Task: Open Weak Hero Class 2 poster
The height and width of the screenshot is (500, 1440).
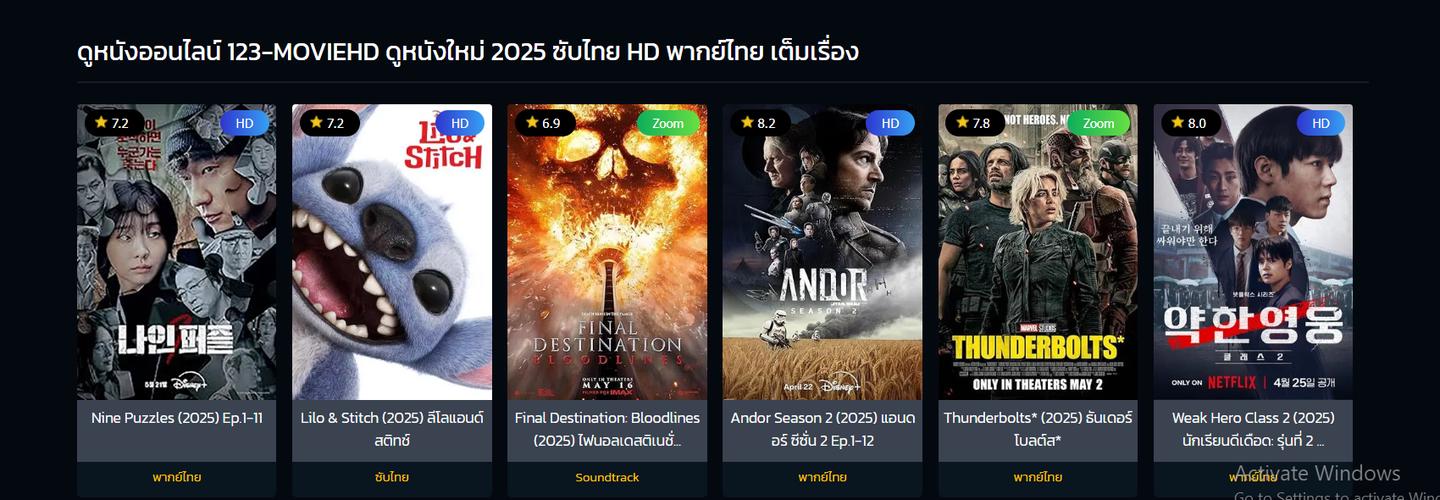Action: pos(1253,253)
